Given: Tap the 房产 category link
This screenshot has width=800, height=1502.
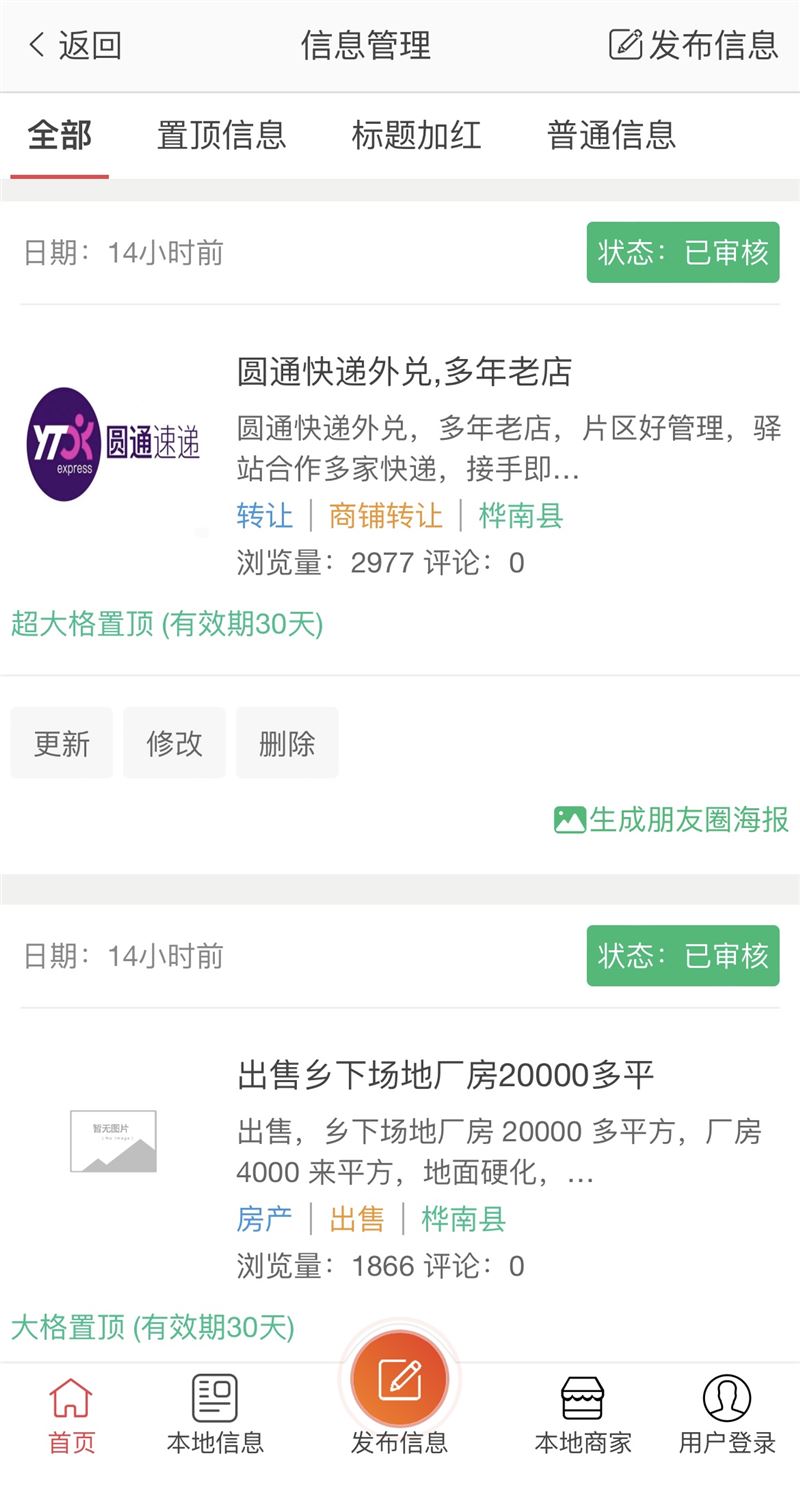Looking at the screenshot, I should pos(264,1219).
